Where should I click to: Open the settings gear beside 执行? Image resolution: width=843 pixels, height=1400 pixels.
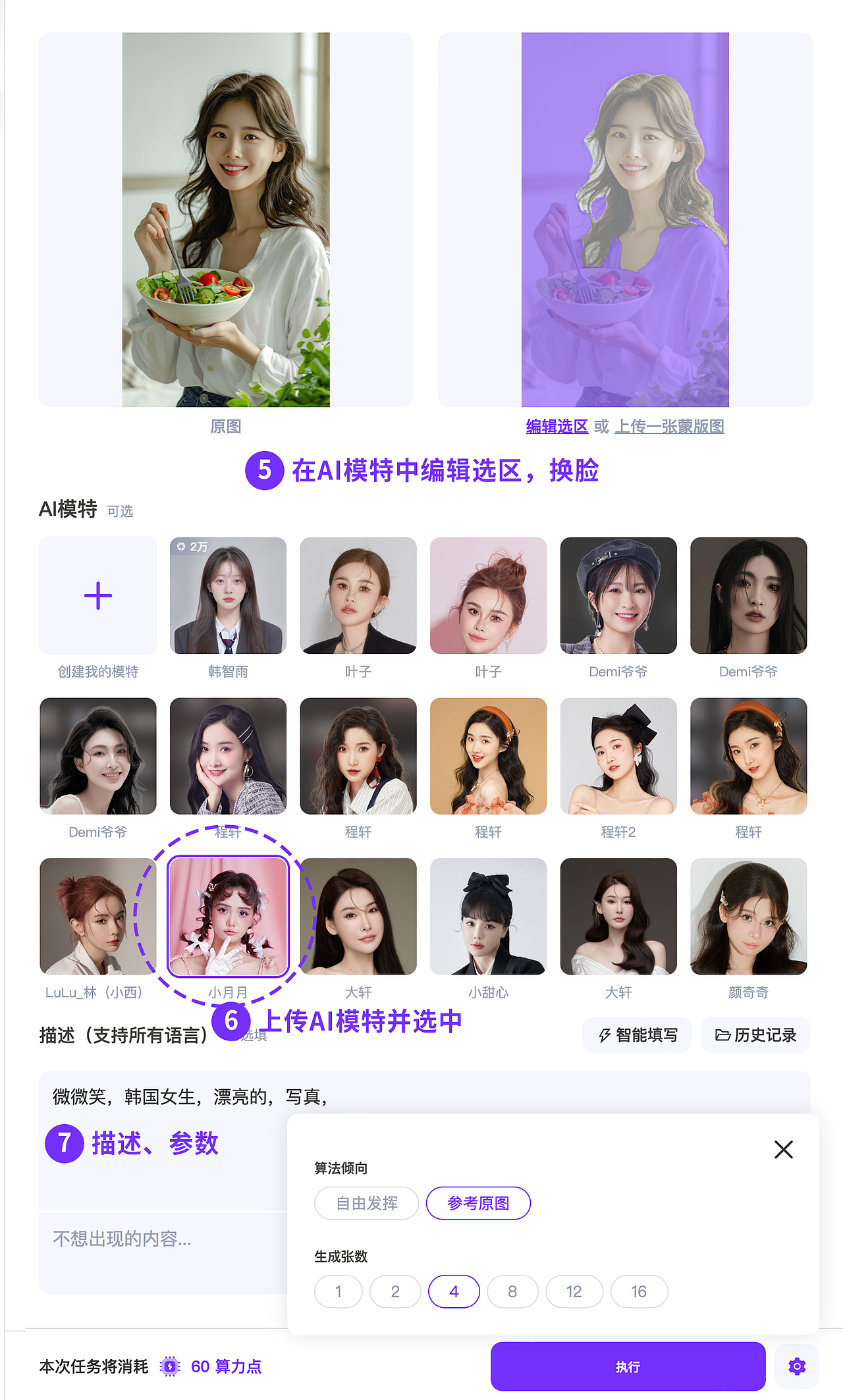click(797, 1367)
